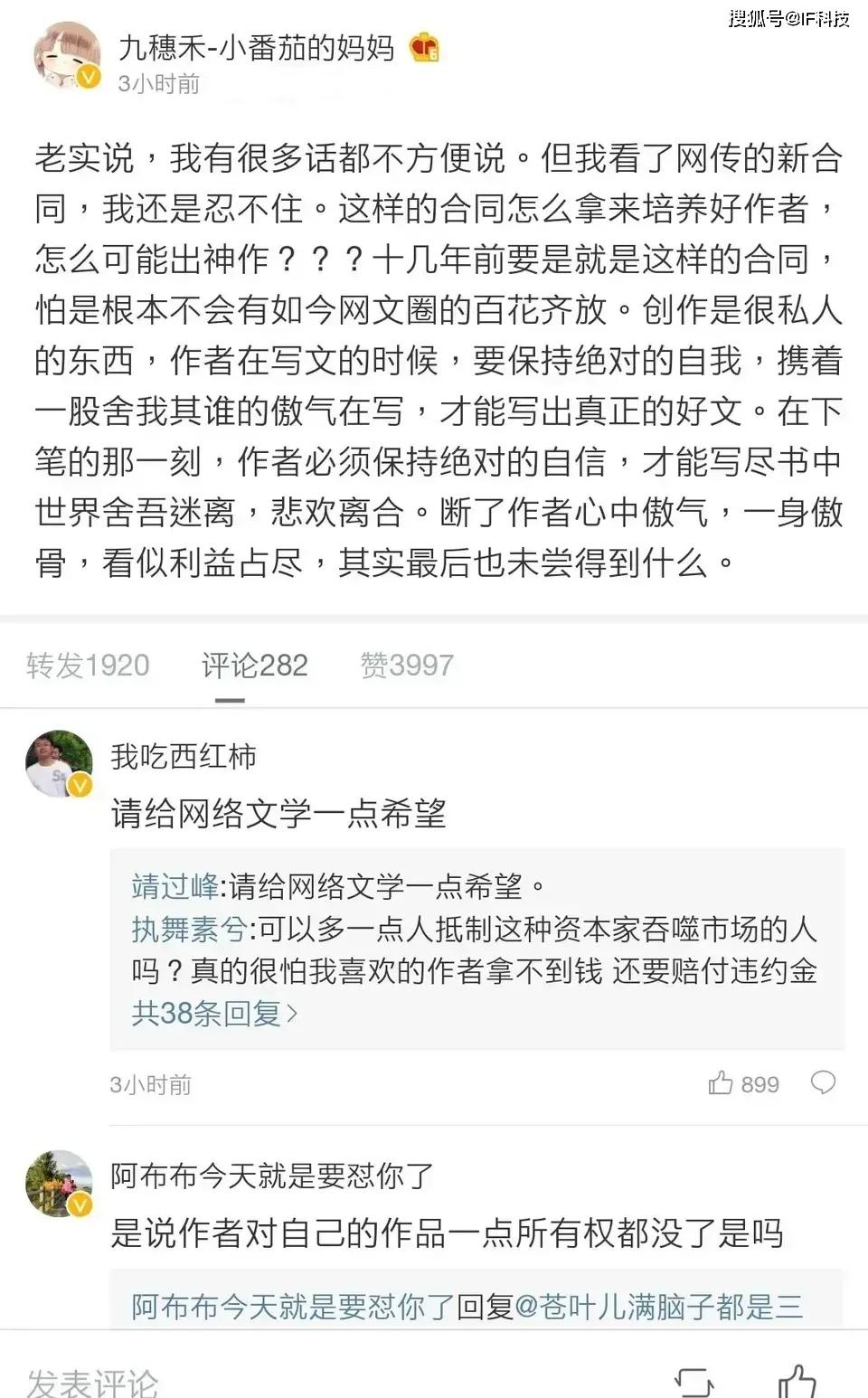Like 我吃西红柿's comment with 899 likes
The width and height of the screenshot is (868, 1398).
tap(743, 1083)
